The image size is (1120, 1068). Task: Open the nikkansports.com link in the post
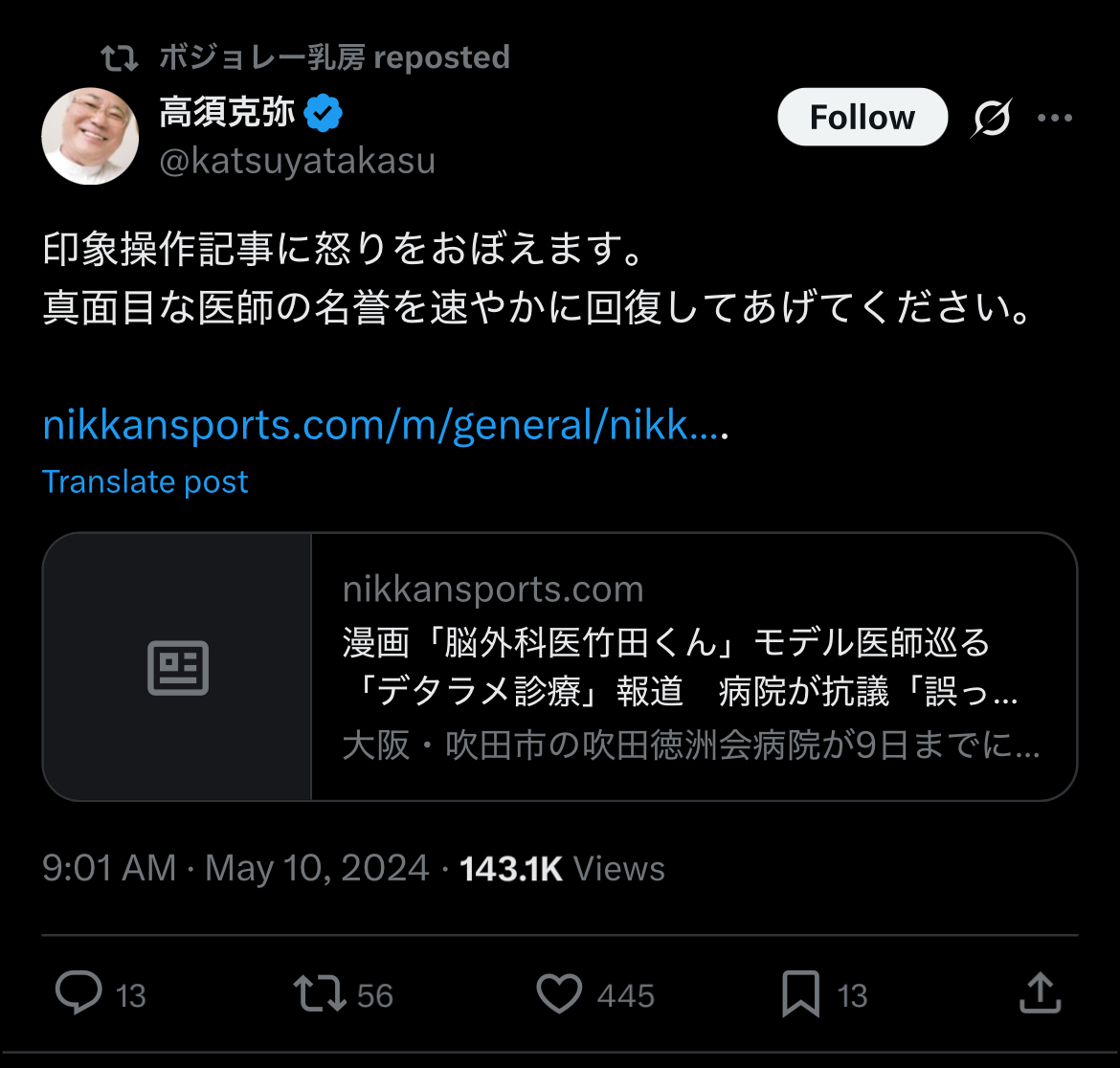383,425
